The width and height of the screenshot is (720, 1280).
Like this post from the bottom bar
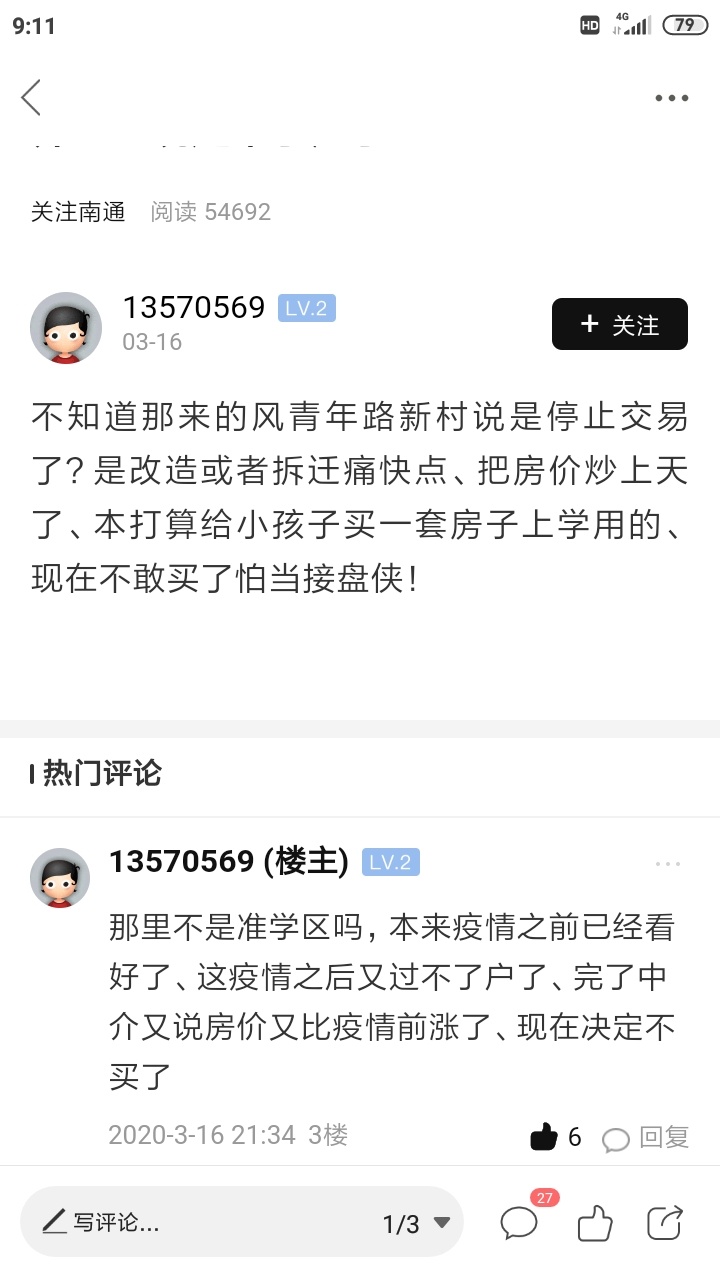click(595, 1222)
